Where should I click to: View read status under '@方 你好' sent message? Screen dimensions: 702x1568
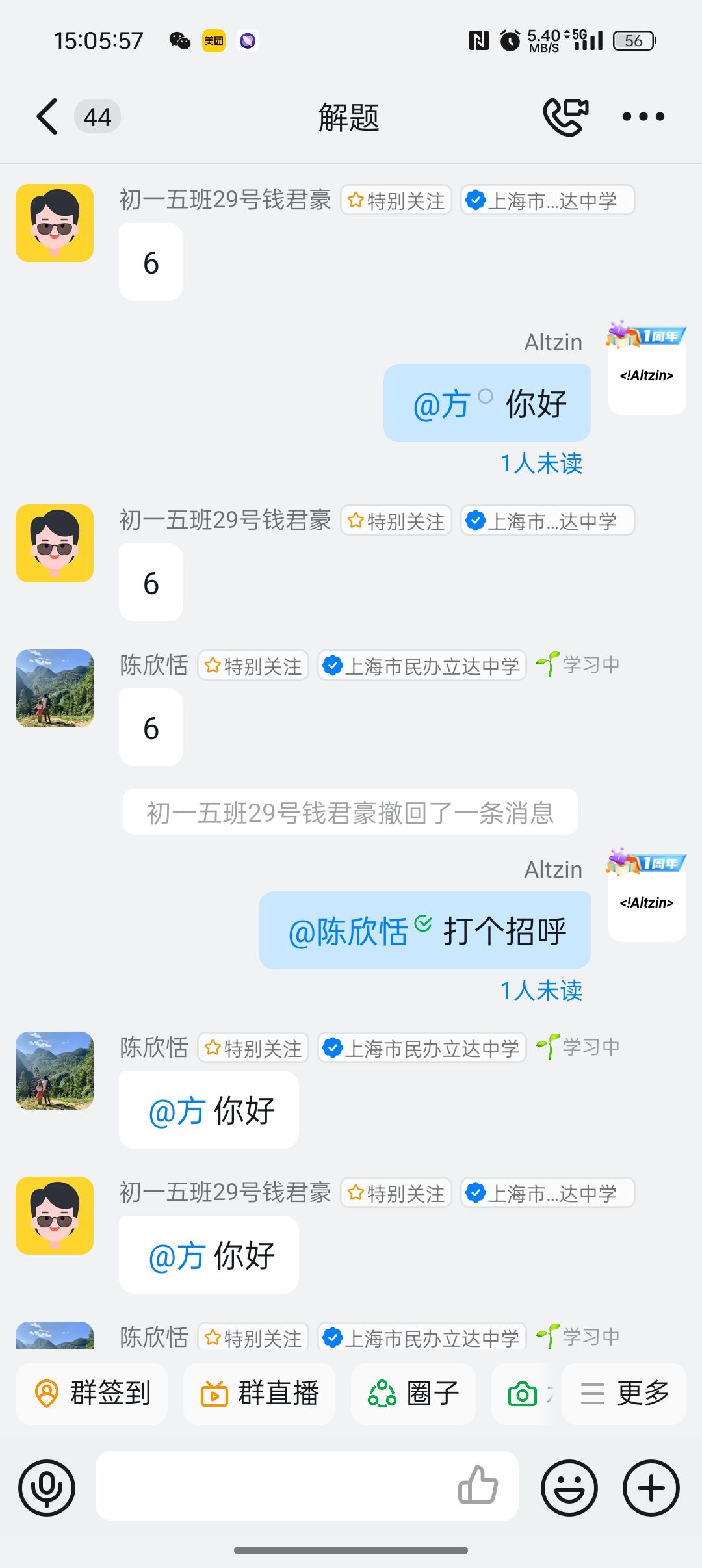pos(541,464)
